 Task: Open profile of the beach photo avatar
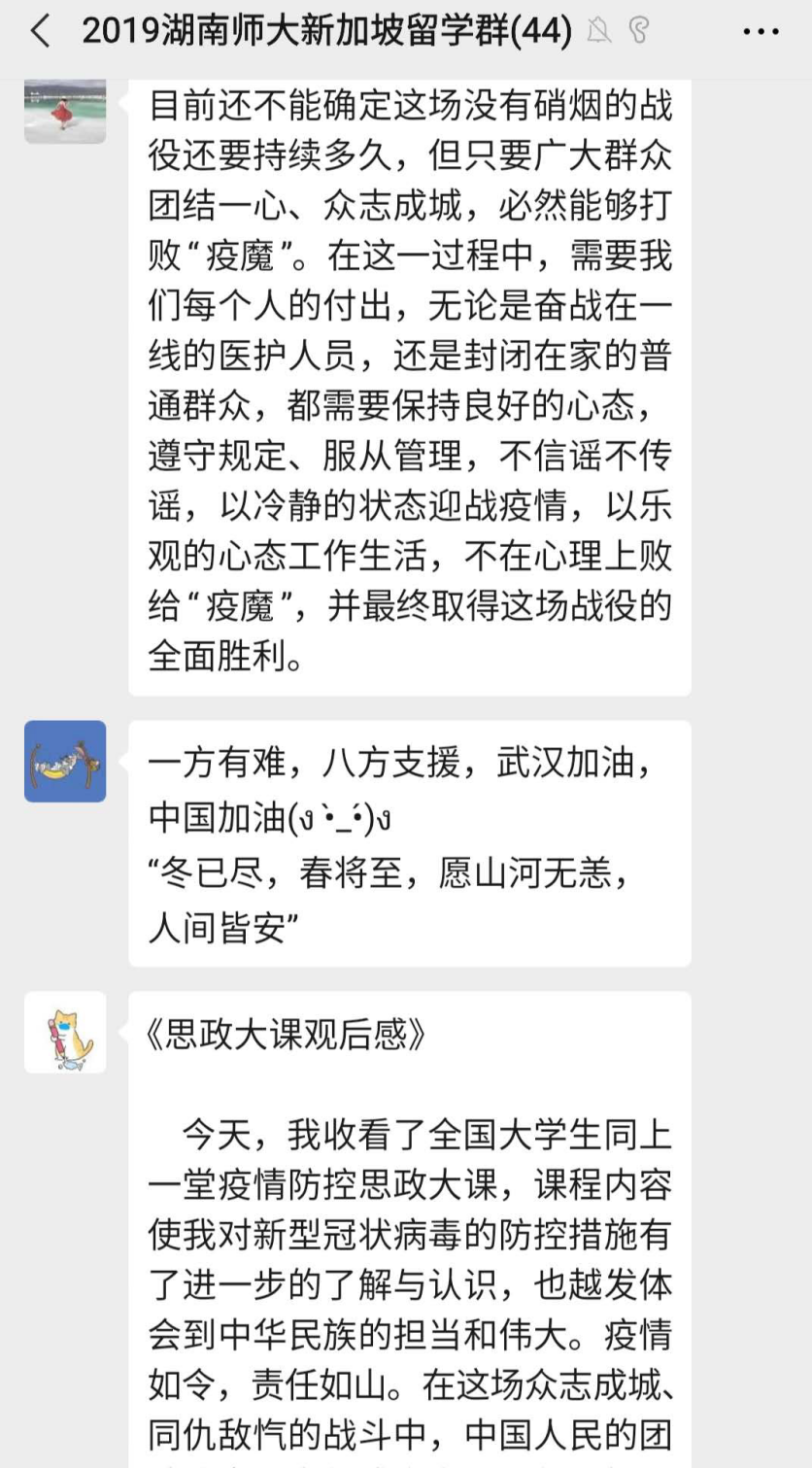(x=65, y=111)
